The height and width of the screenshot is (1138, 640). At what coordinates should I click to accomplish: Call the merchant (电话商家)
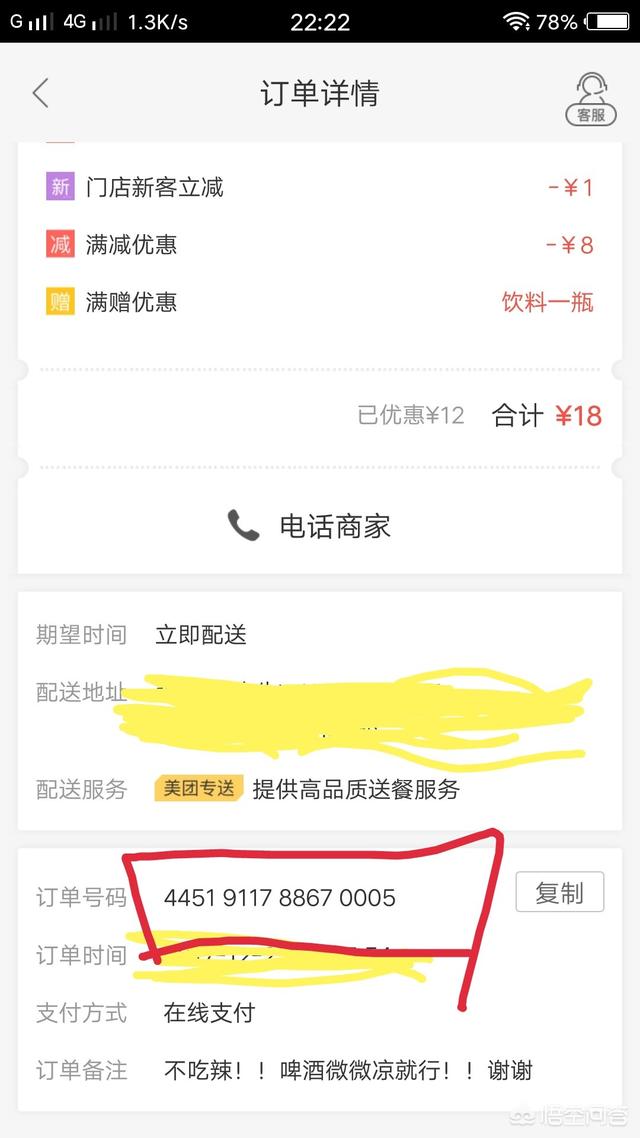[x=310, y=526]
